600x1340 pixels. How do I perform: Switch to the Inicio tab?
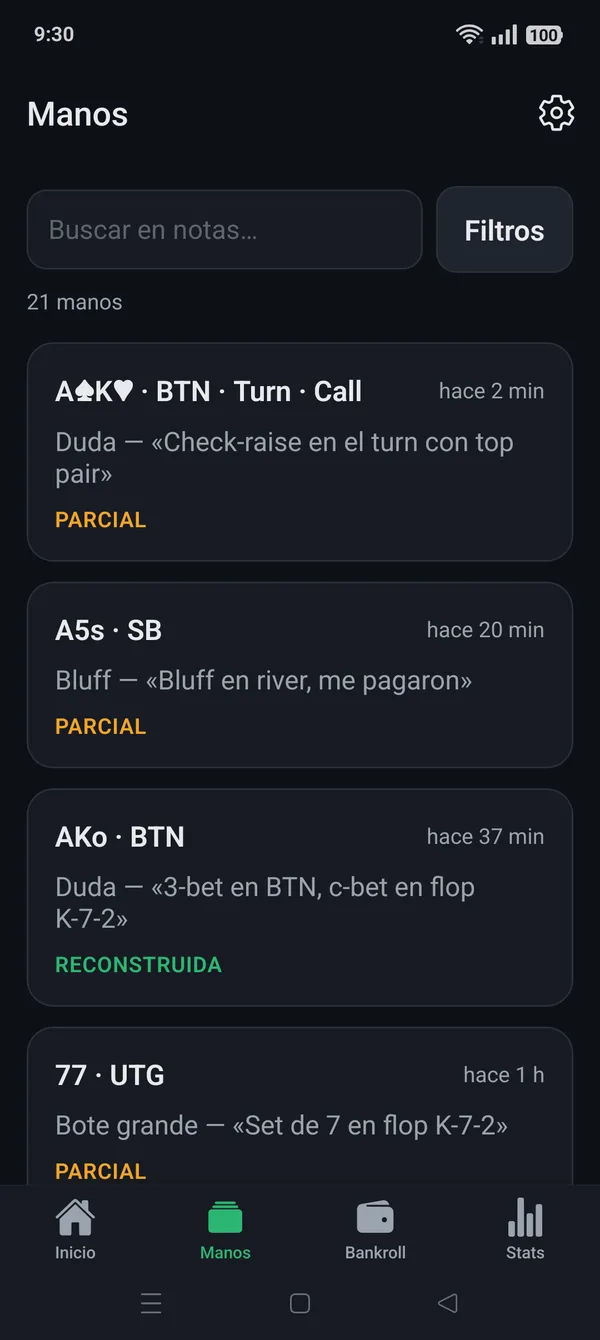(75, 1230)
